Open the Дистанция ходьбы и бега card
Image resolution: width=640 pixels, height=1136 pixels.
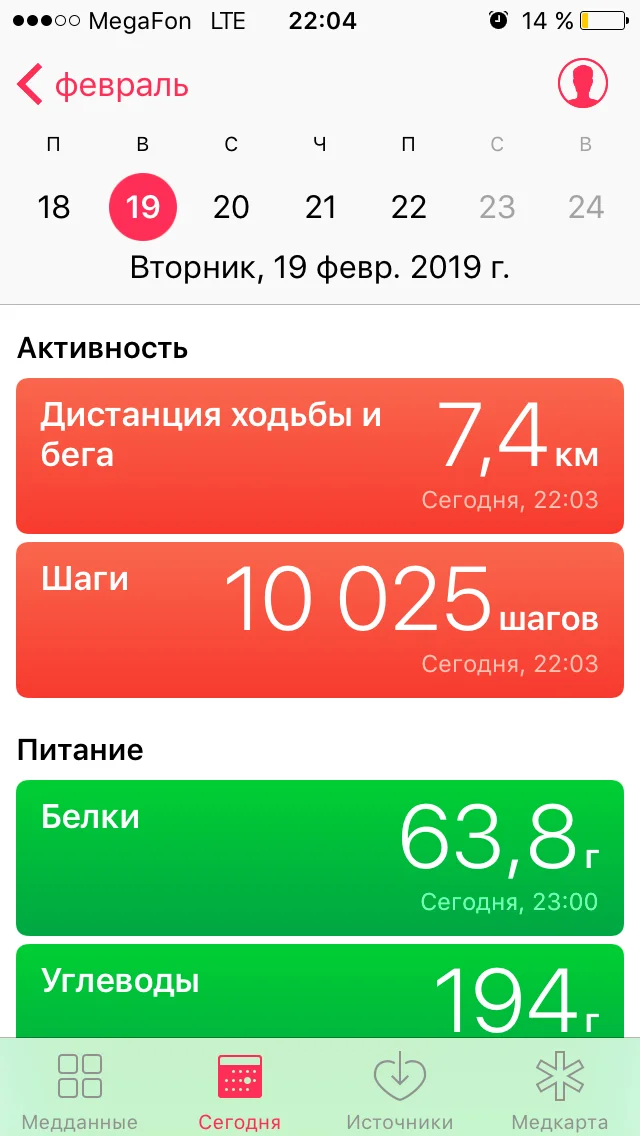pyautogui.click(x=320, y=455)
